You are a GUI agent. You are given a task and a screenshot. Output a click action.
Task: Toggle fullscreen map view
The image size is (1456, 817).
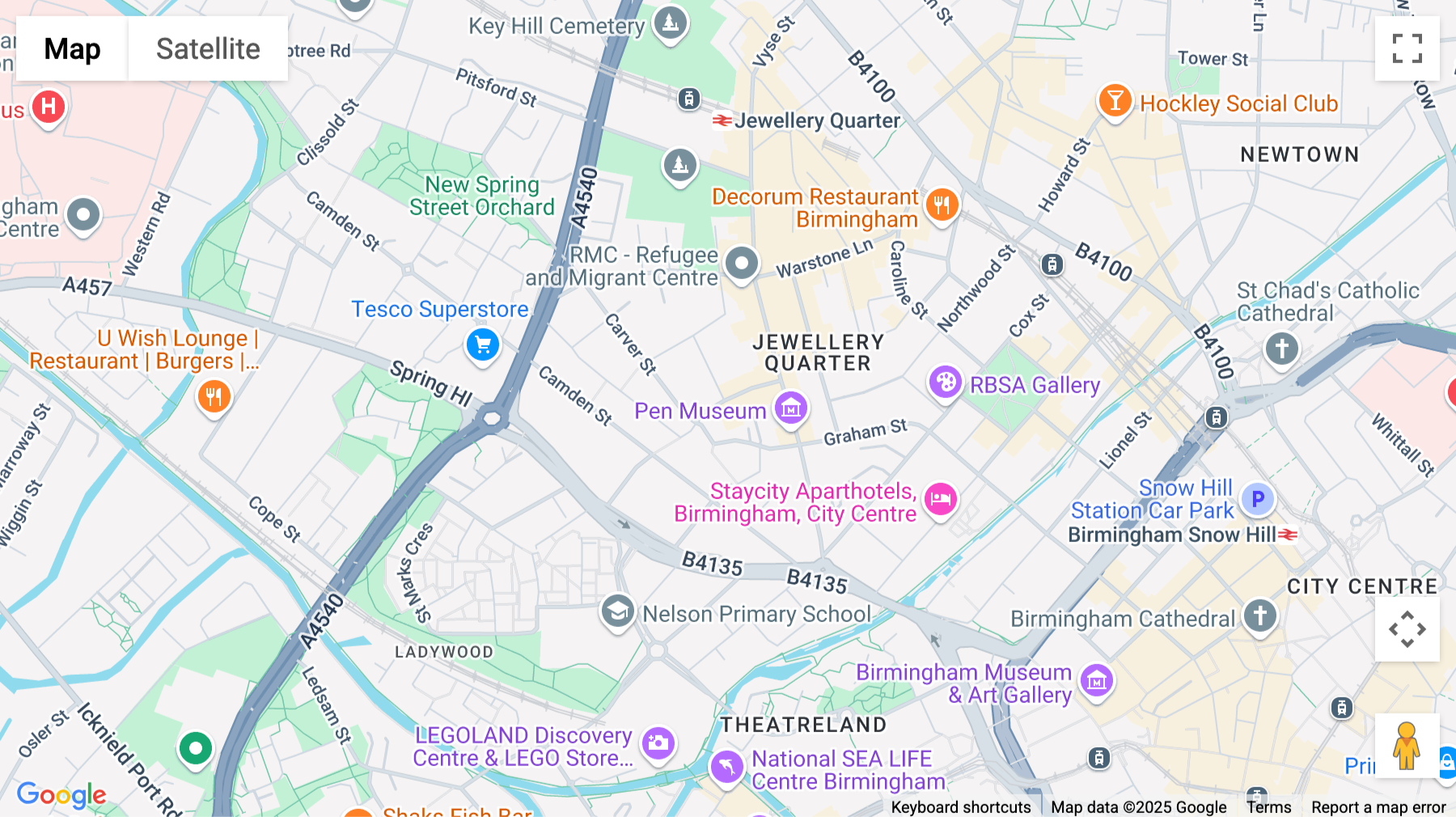1407,49
